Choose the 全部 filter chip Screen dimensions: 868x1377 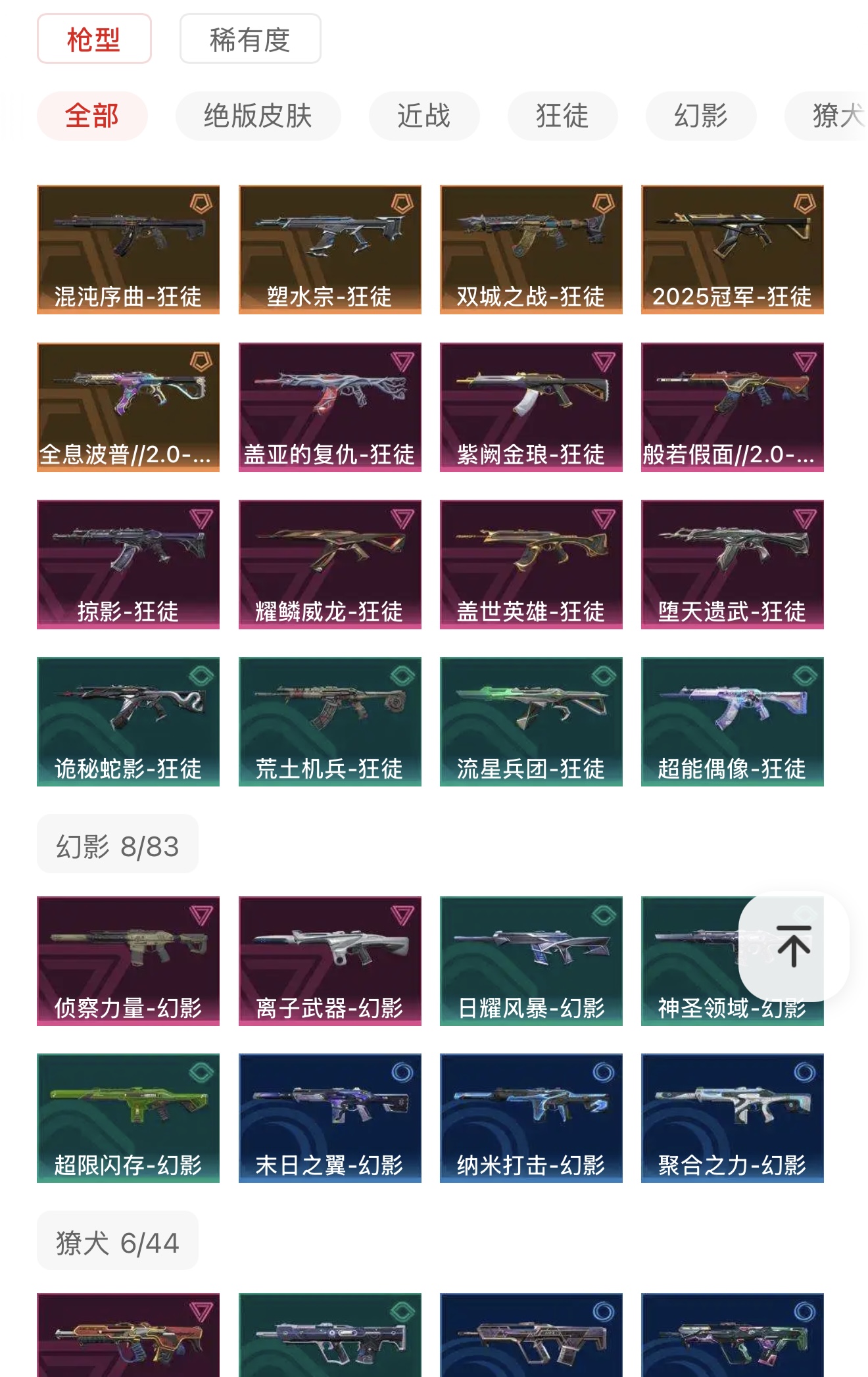pos(92,116)
